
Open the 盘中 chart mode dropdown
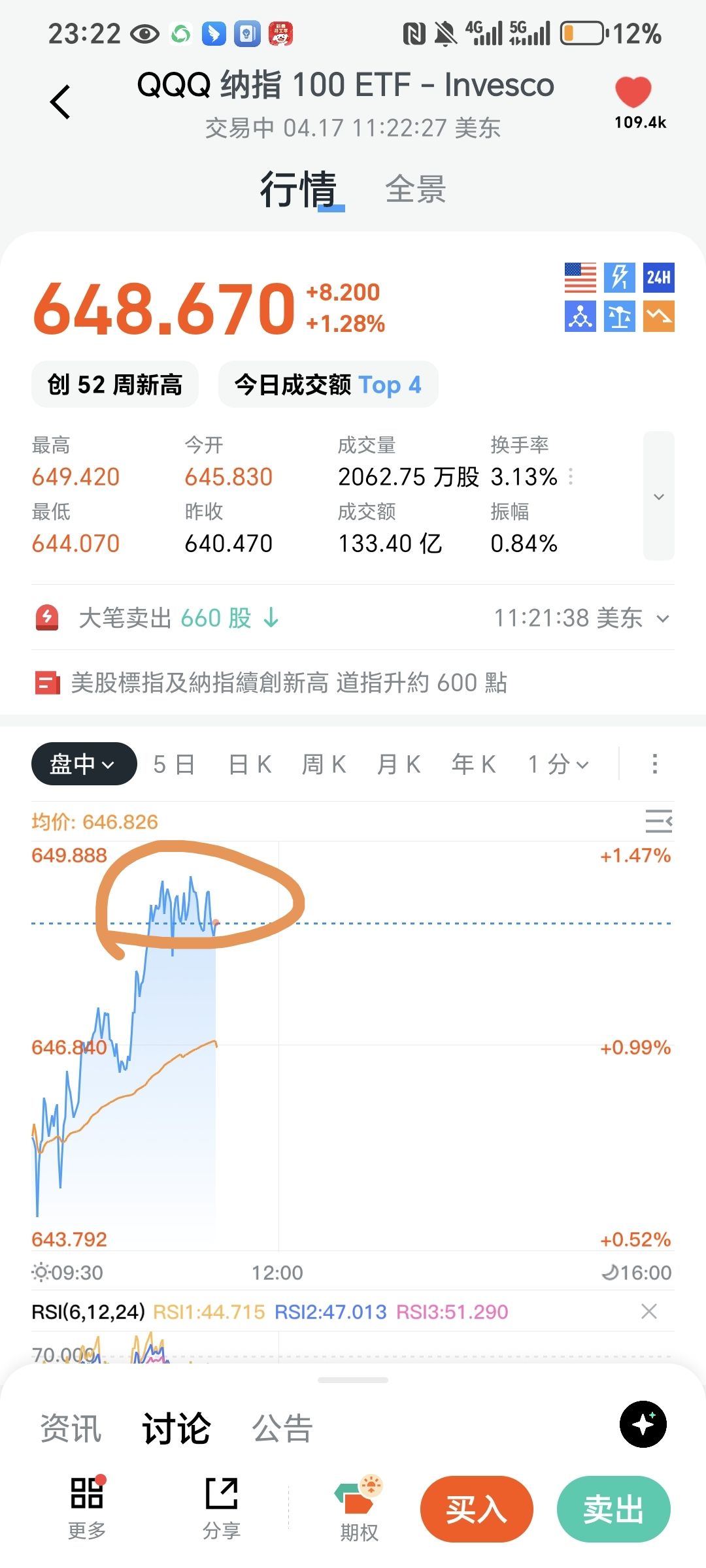[84, 764]
